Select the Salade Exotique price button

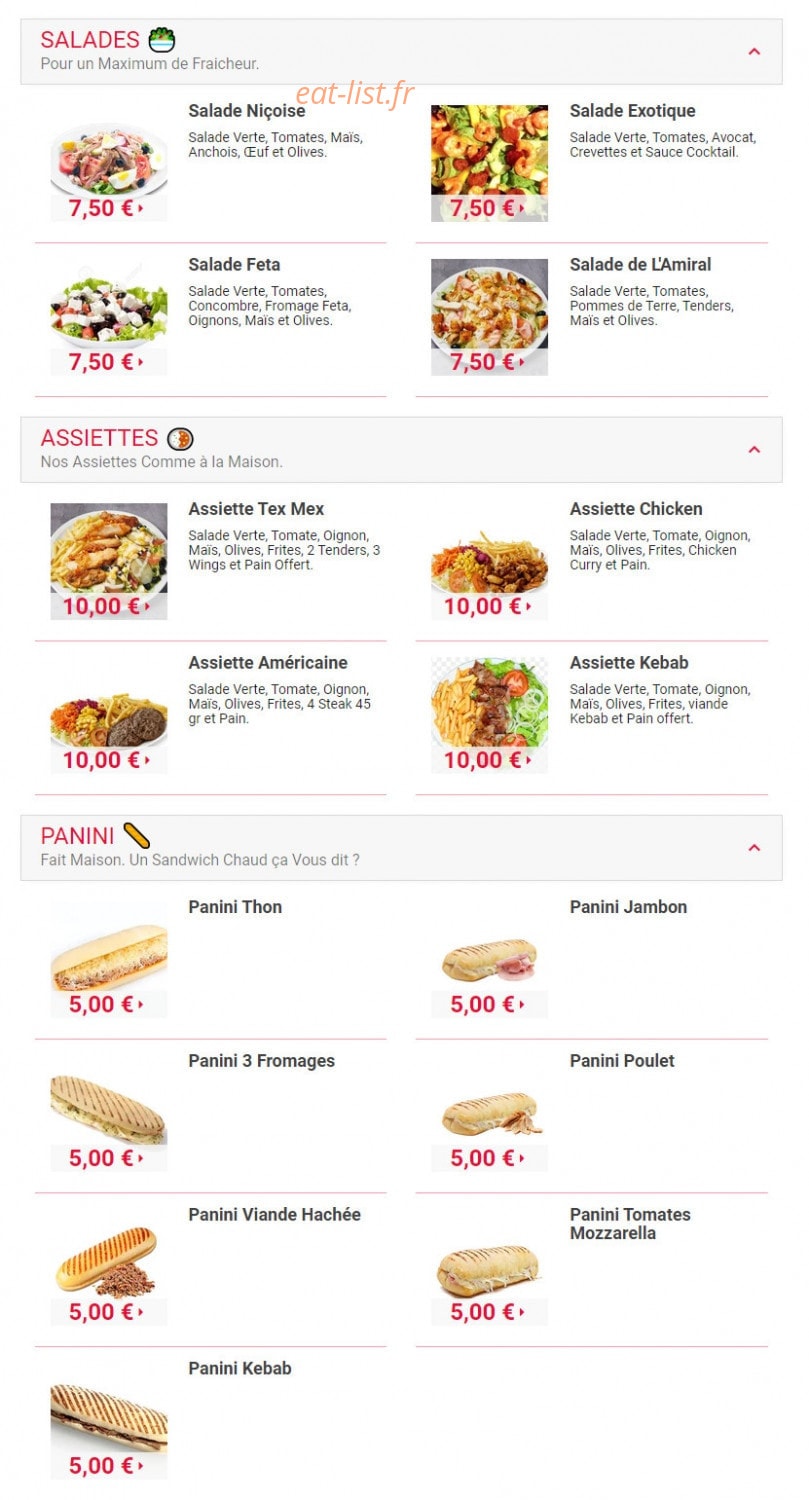pyautogui.click(x=489, y=209)
